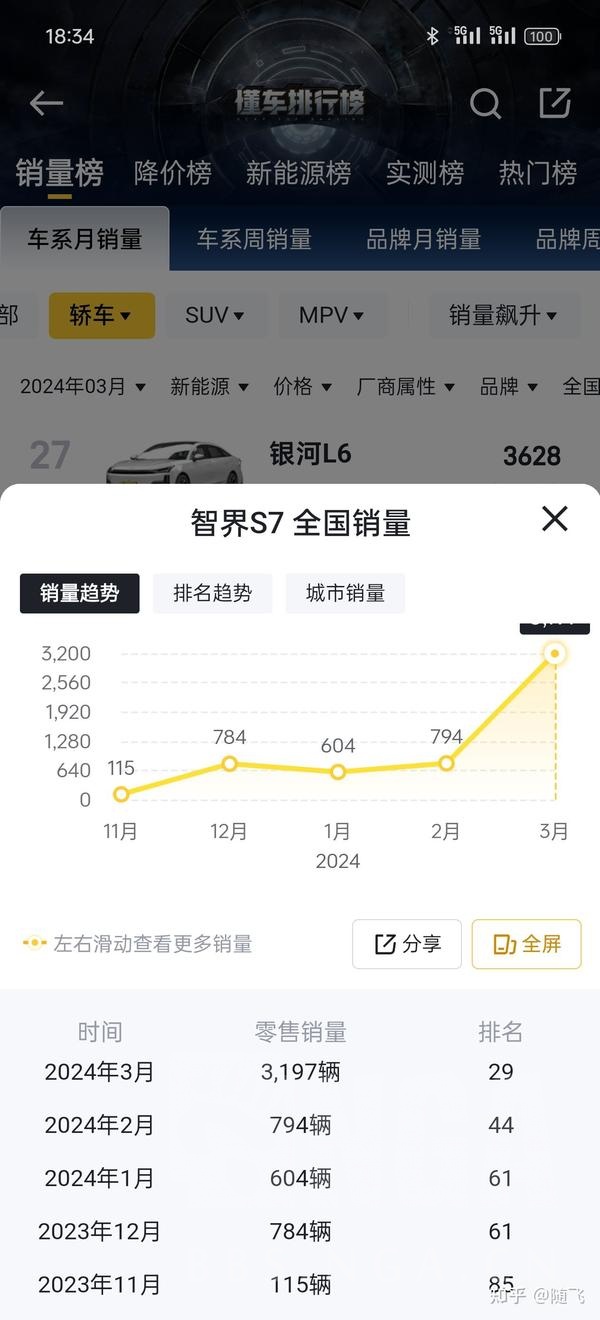The image size is (600, 1320).
Task: Switch to 排名趋势 chart
Action: point(212,593)
